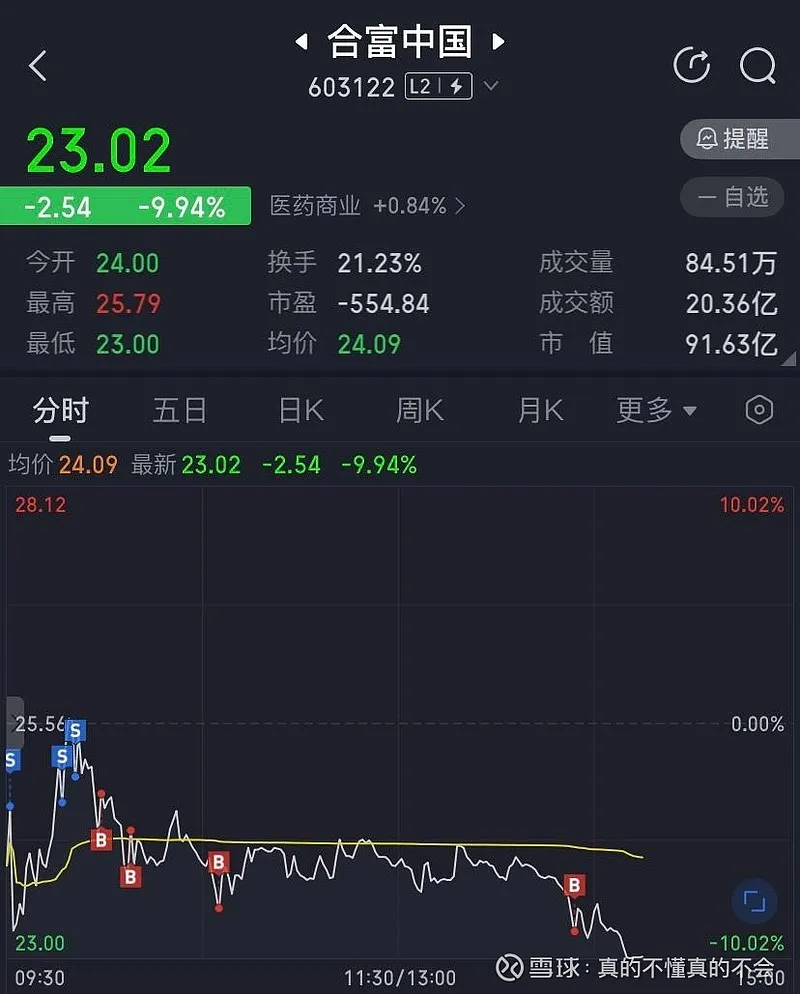Open the 医药商业 sector link
Screen dimensions: 800x994
point(367,206)
